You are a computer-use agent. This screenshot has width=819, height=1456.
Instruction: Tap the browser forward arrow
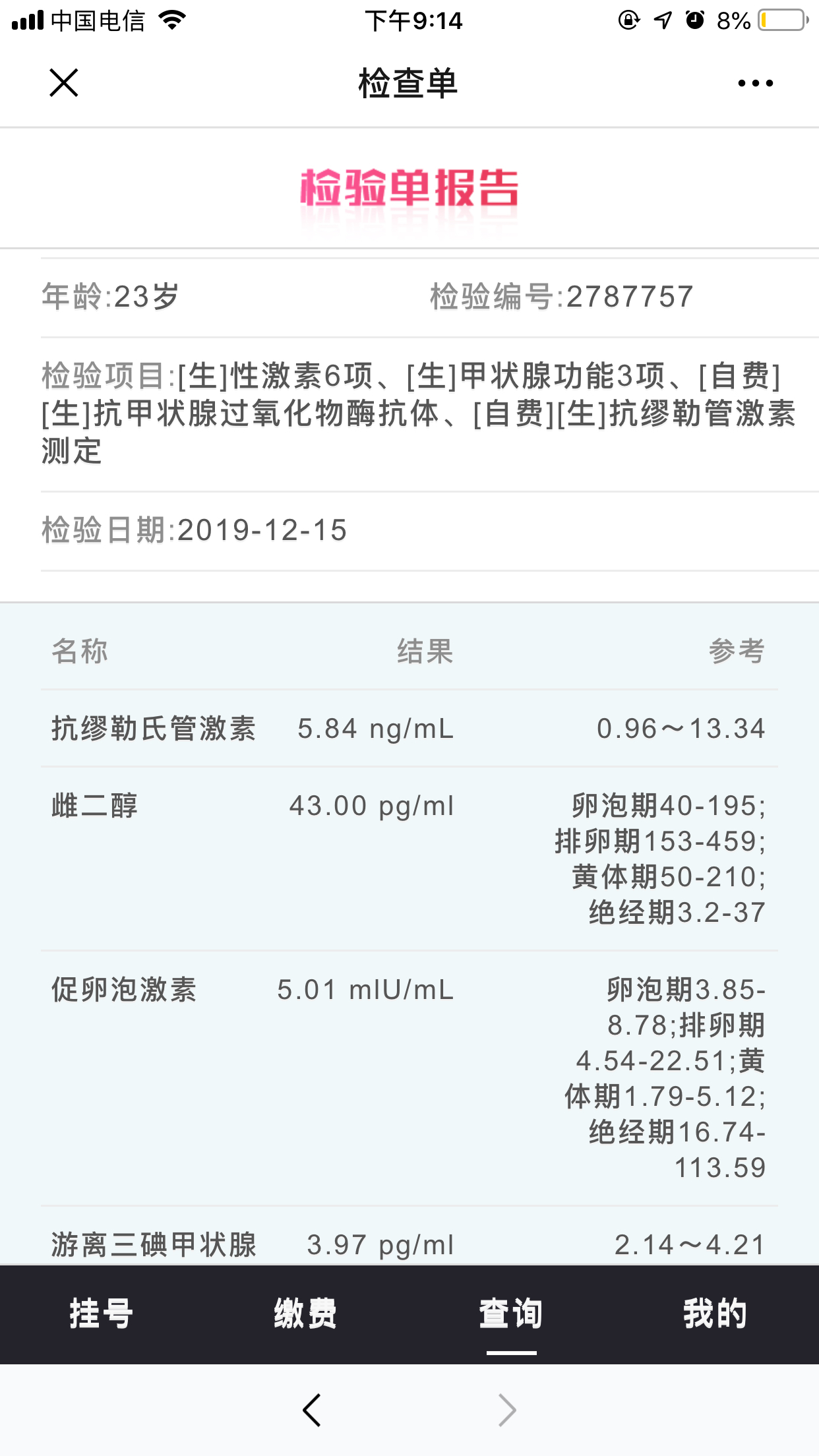click(x=506, y=1410)
